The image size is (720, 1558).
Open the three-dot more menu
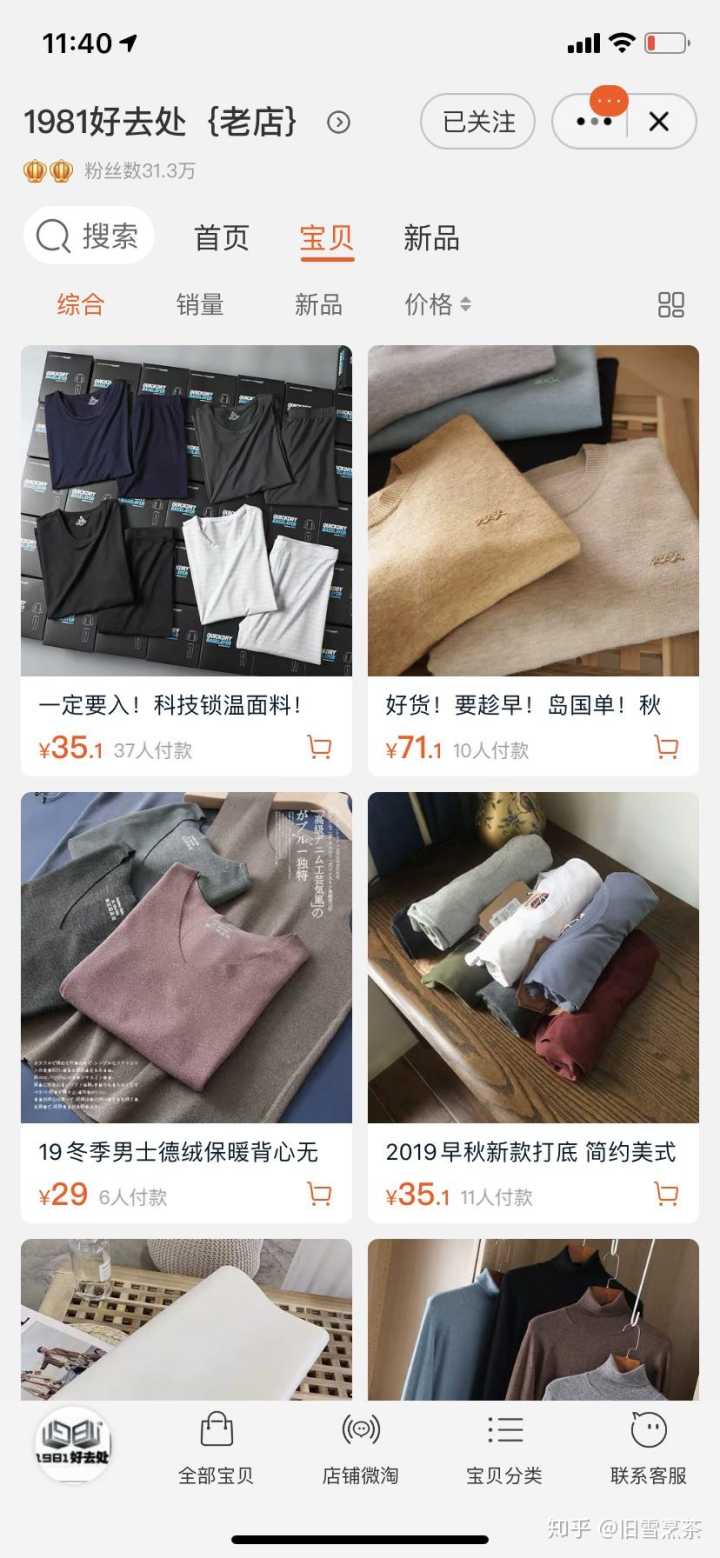pyautogui.click(x=593, y=122)
